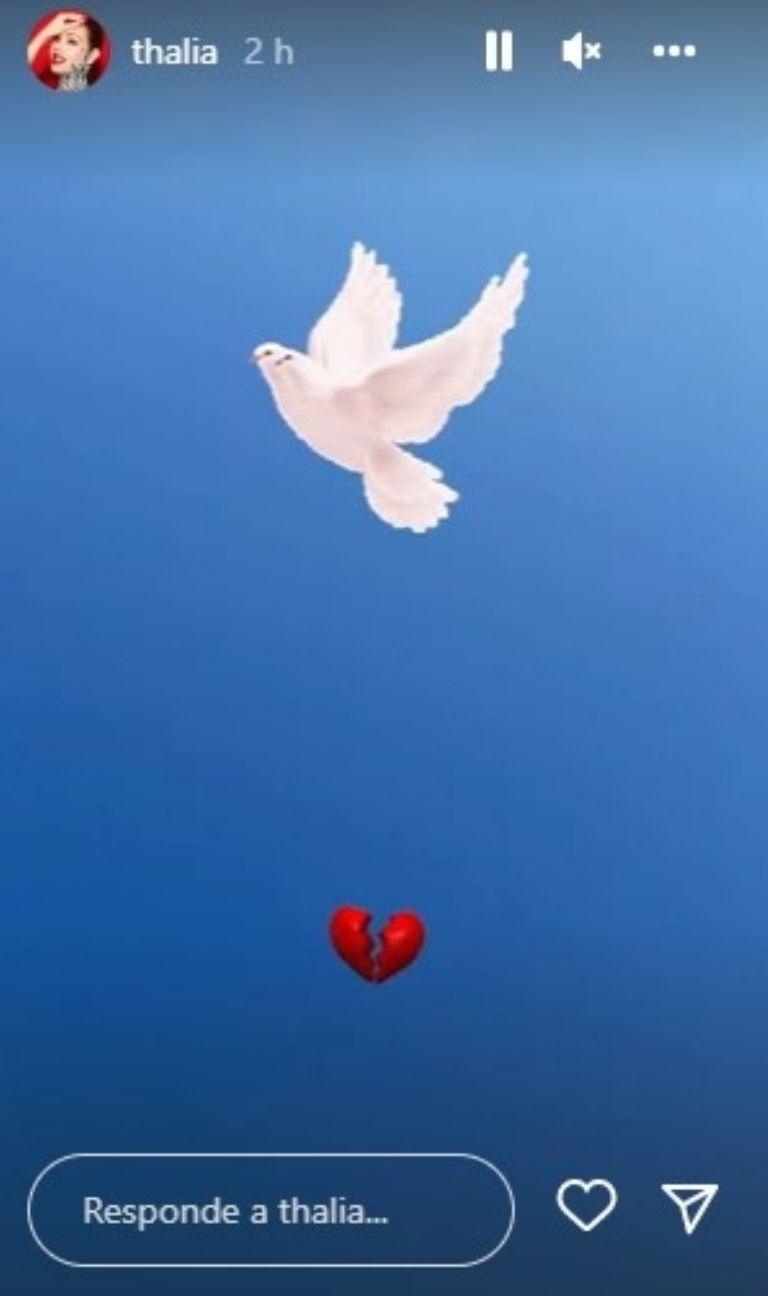The height and width of the screenshot is (1296, 768).
Task: Open thalia's username link
Action: [174, 52]
